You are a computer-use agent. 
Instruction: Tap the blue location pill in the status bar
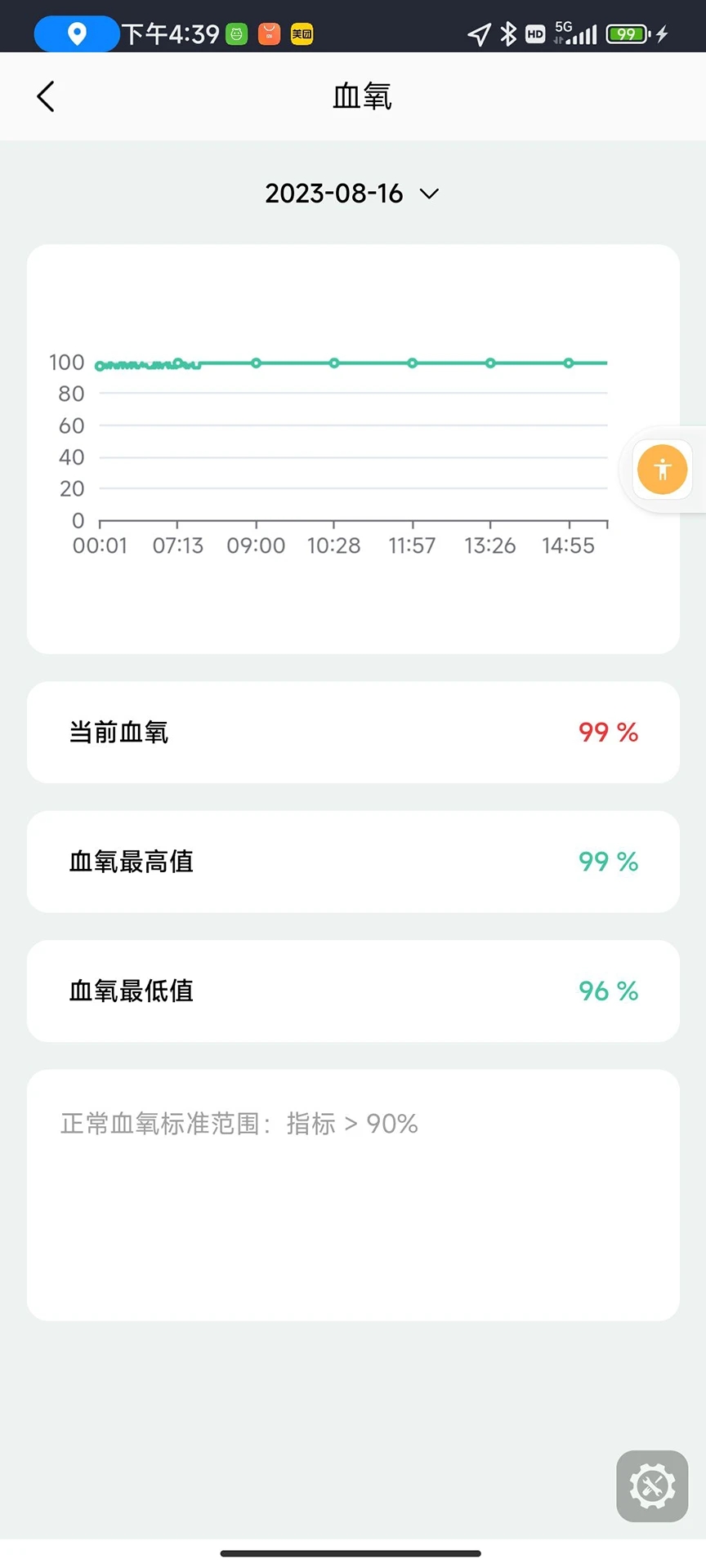(x=75, y=34)
